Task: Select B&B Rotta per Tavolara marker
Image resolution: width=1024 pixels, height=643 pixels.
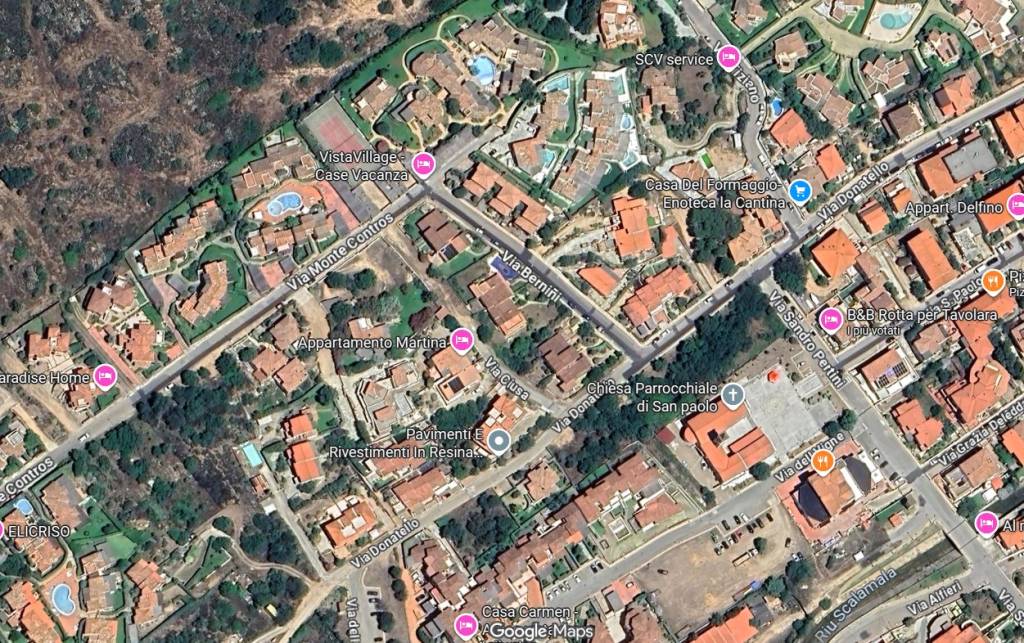Action: click(830, 320)
